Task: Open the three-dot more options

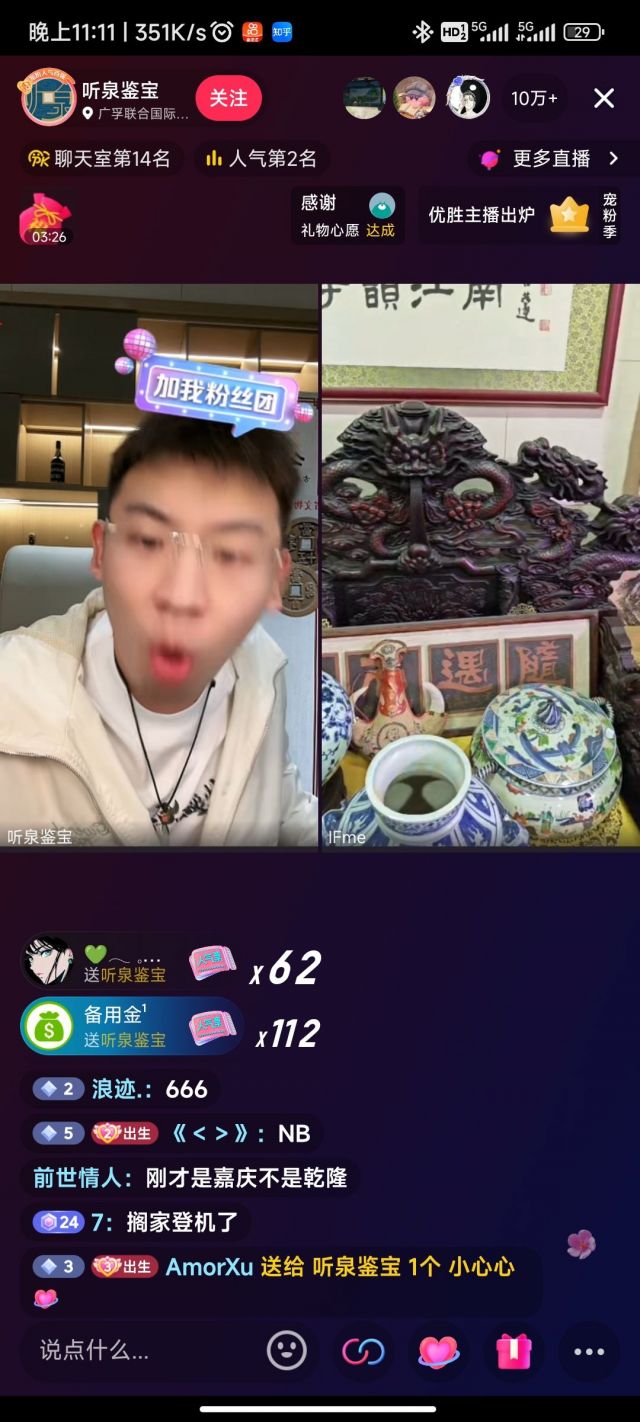Action: point(589,1351)
